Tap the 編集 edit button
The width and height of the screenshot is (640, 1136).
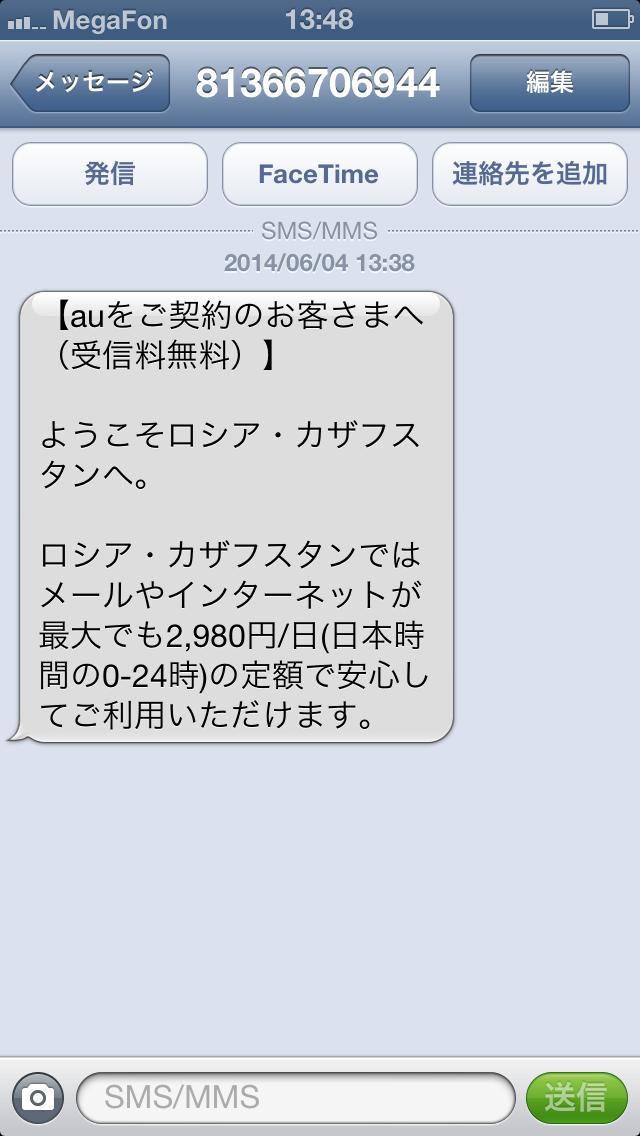[549, 83]
